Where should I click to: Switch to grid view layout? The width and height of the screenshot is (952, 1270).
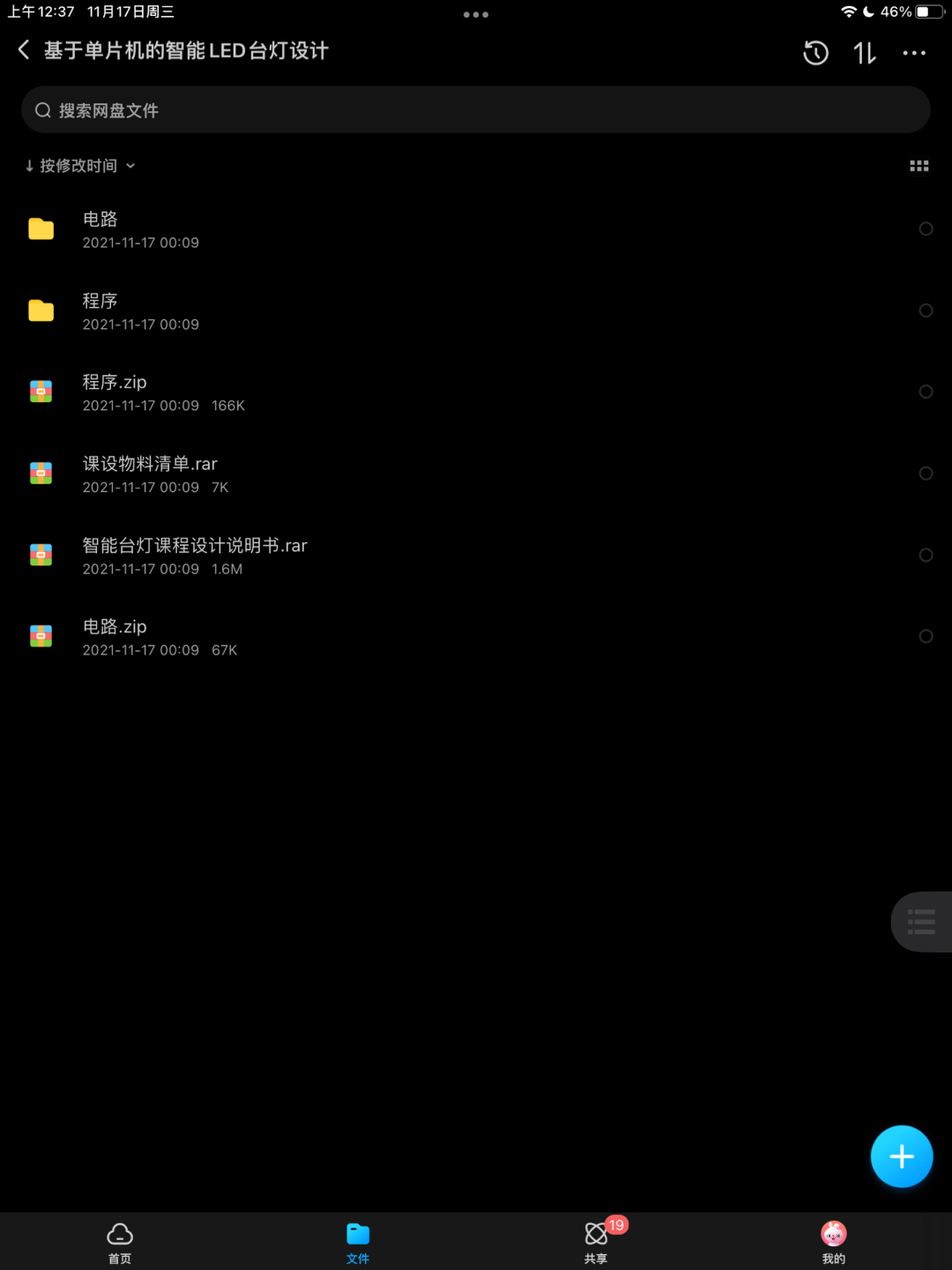[x=919, y=165]
